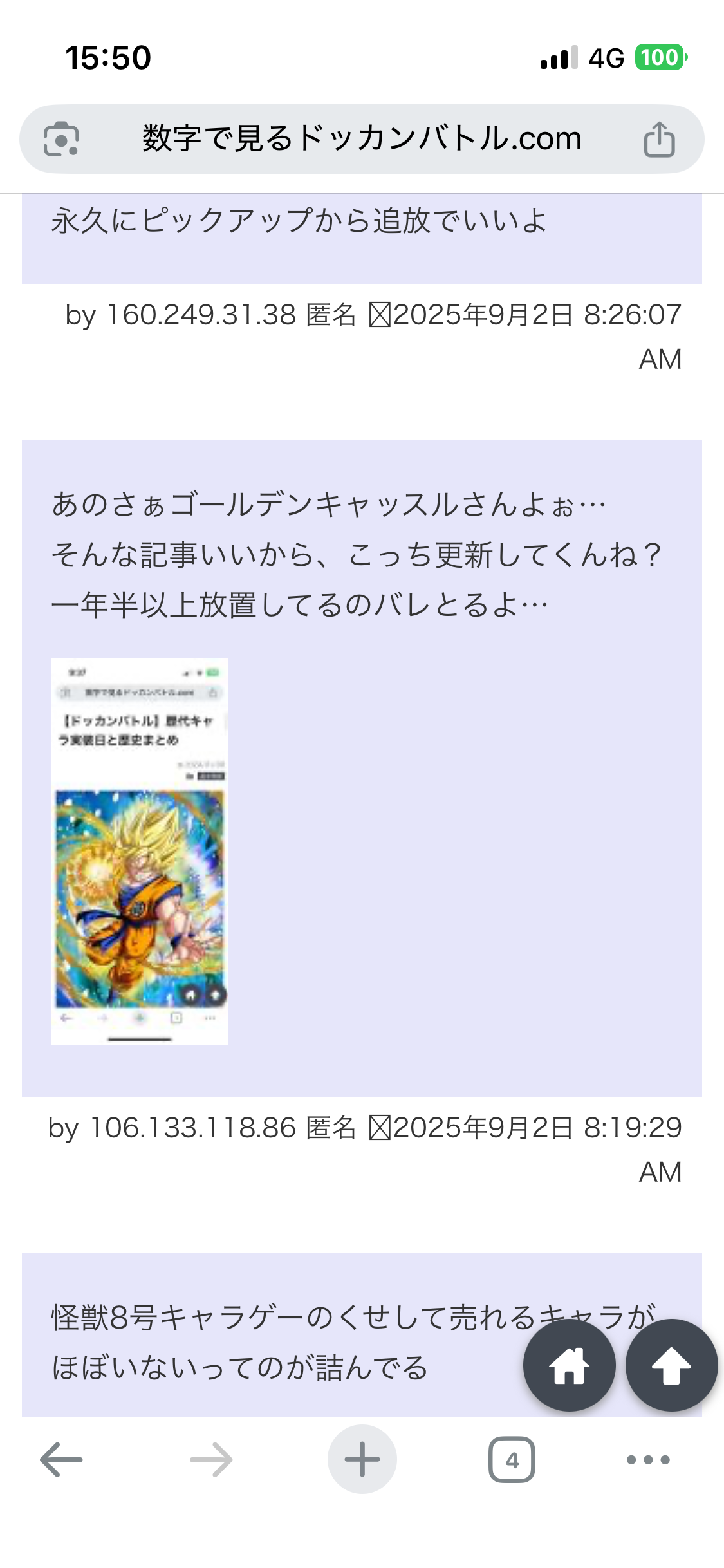The height and width of the screenshot is (1568, 724).
Task: Go to the site home via floating button
Action: coord(569,1365)
